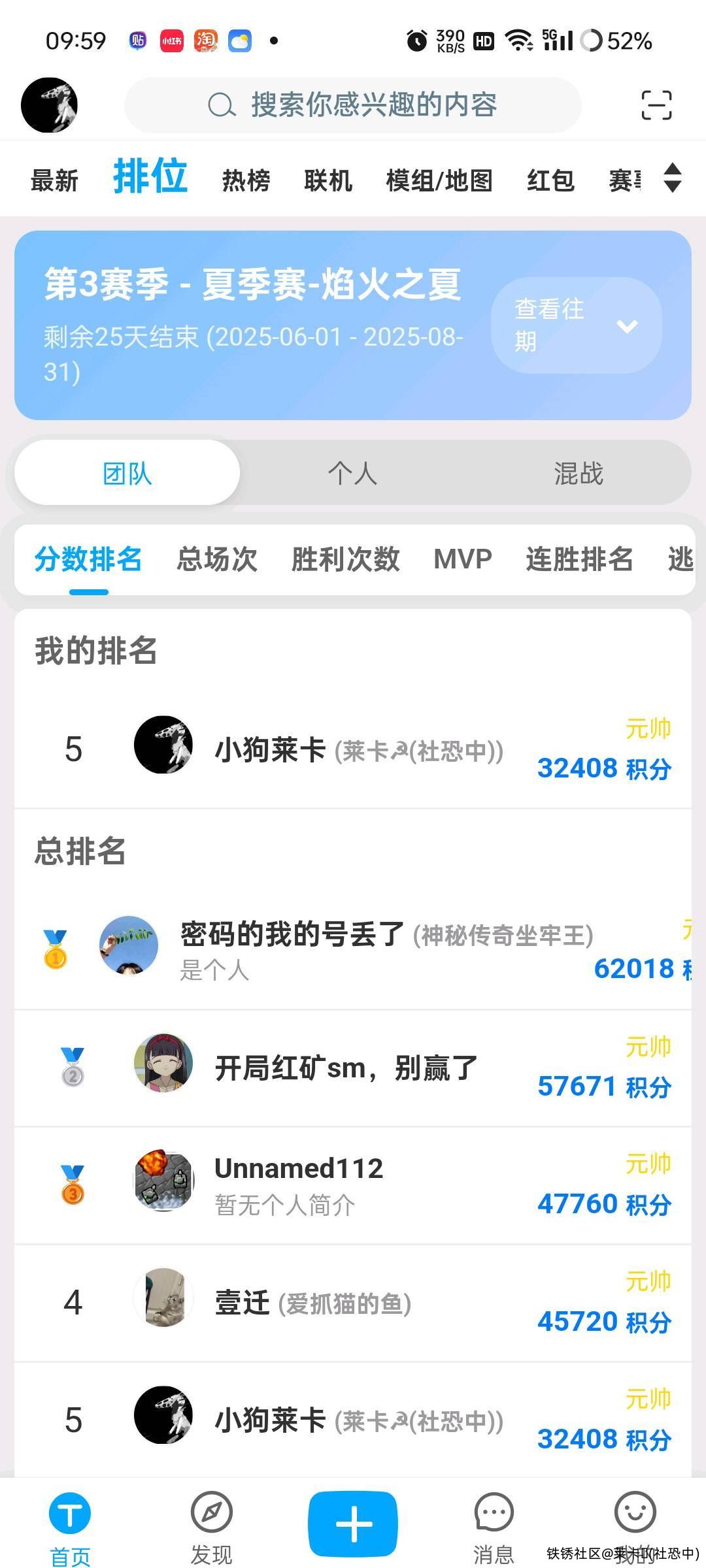Expand the 查看往期 season dropdown
Image resolution: width=706 pixels, height=1568 pixels.
coord(576,325)
